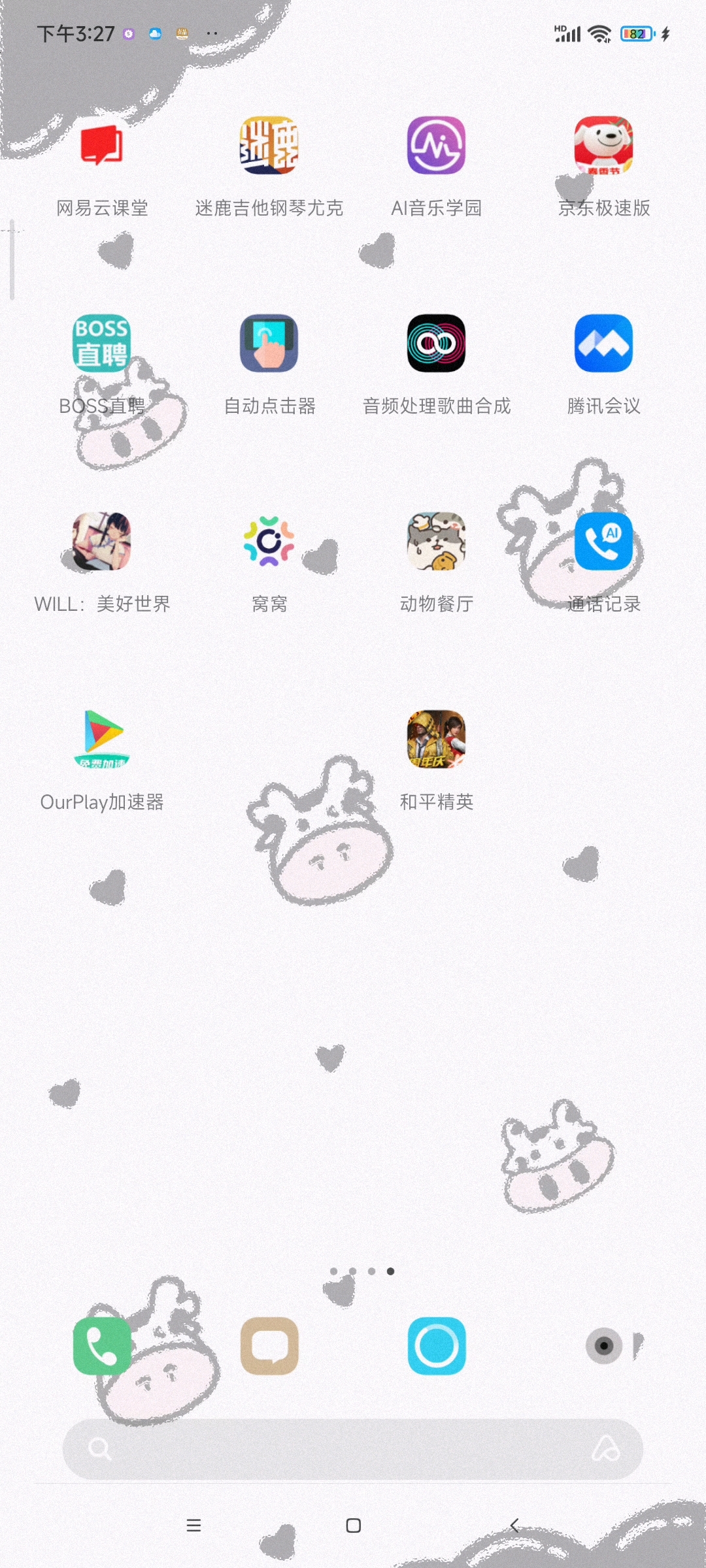
Task: Open the 网易云课堂 app
Action: [101, 146]
